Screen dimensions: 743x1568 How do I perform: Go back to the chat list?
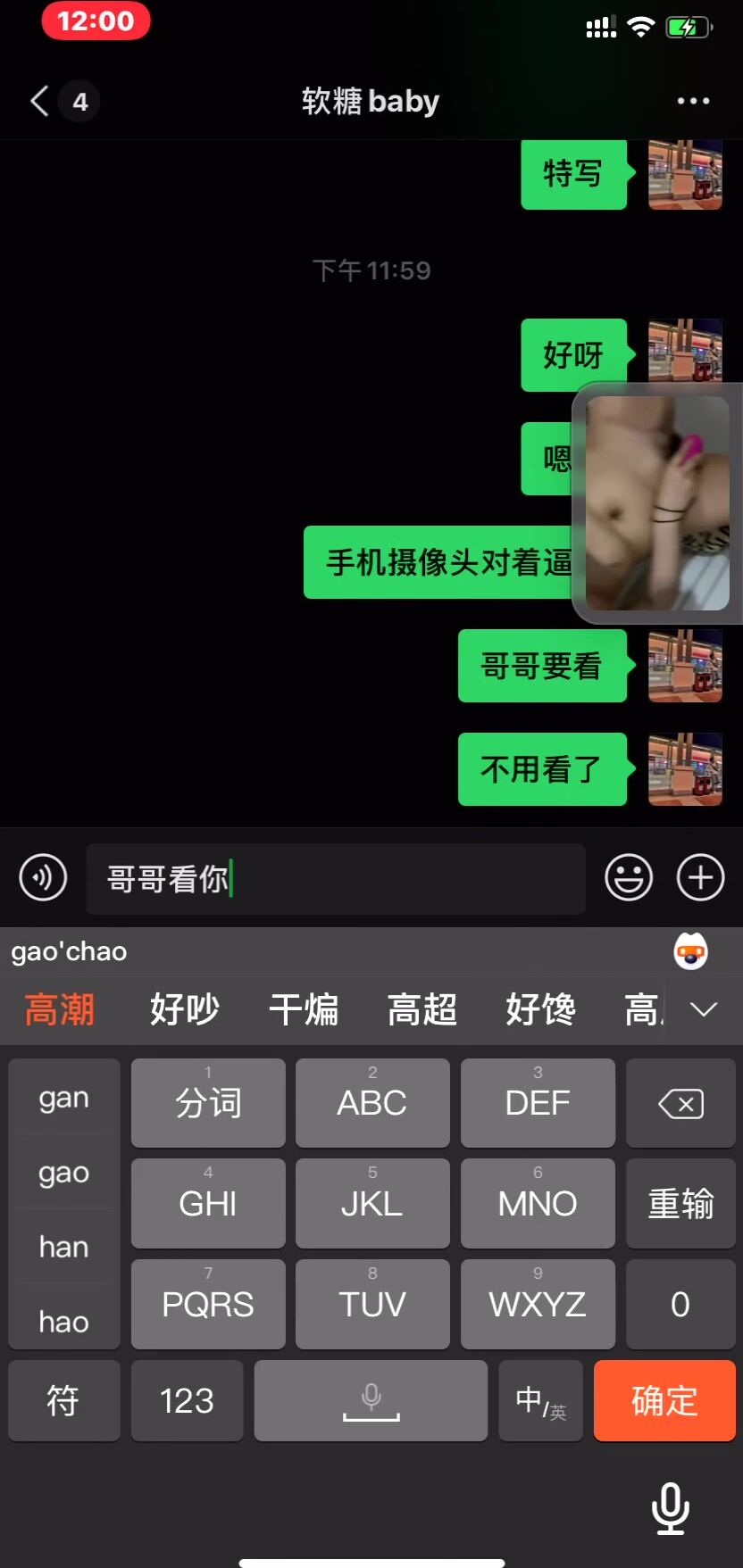click(x=39, y=101)
